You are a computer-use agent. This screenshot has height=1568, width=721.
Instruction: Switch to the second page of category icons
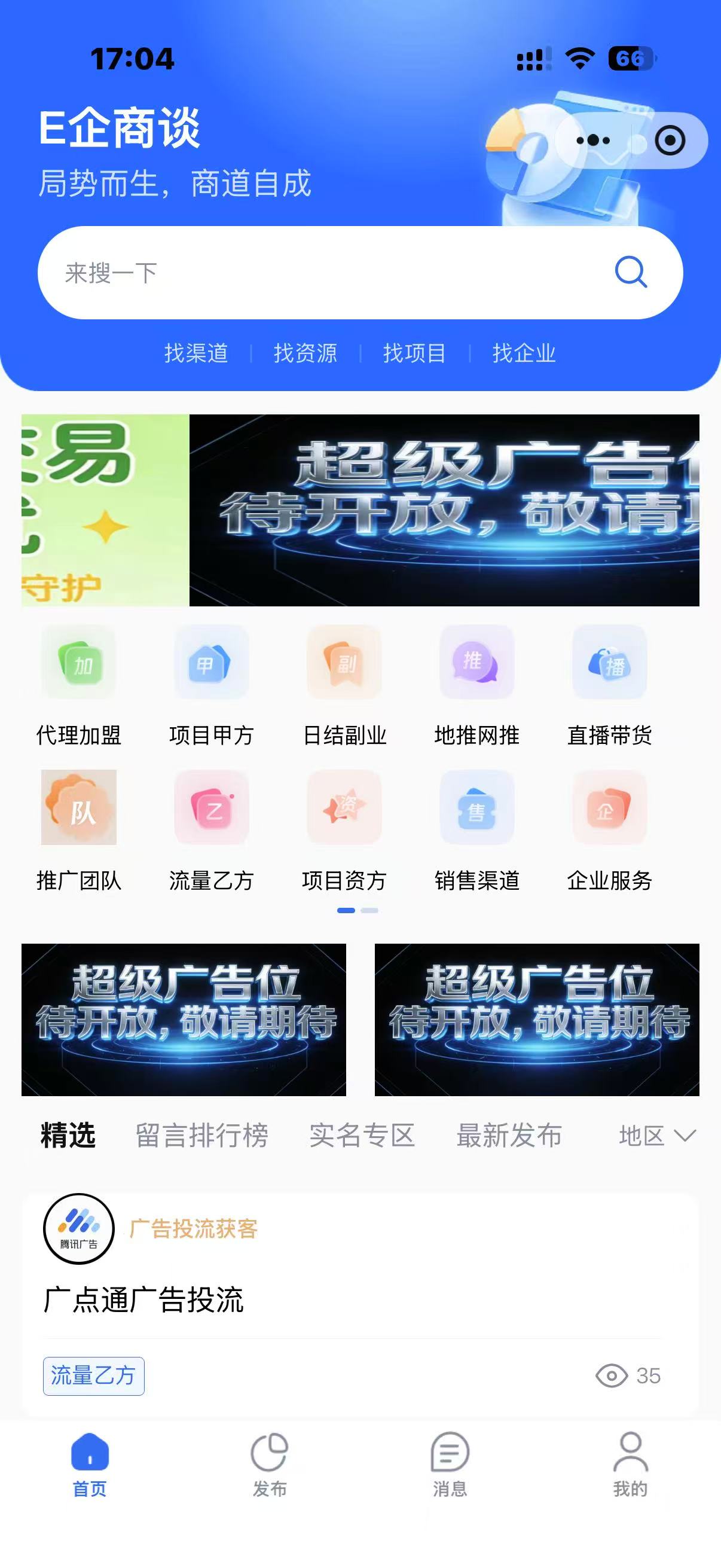point(369,910)
